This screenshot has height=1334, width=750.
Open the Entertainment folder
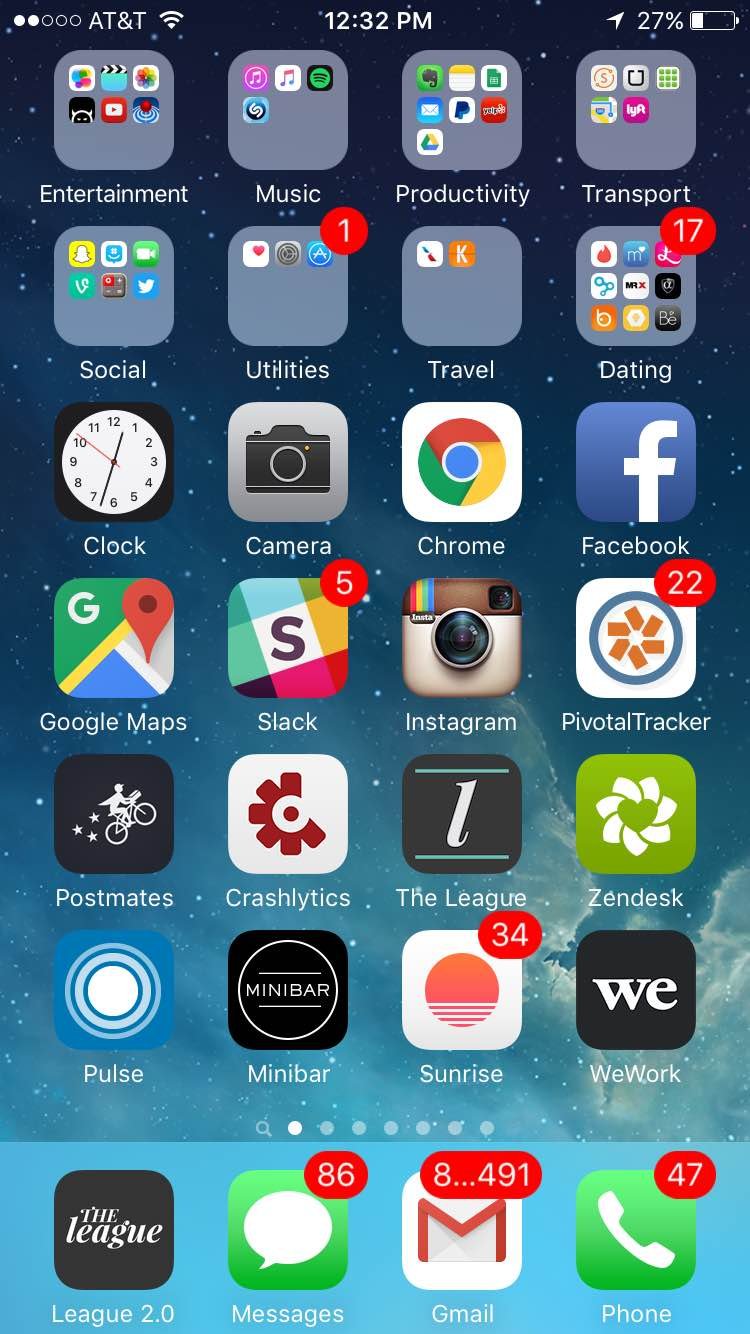pos(113,110)
